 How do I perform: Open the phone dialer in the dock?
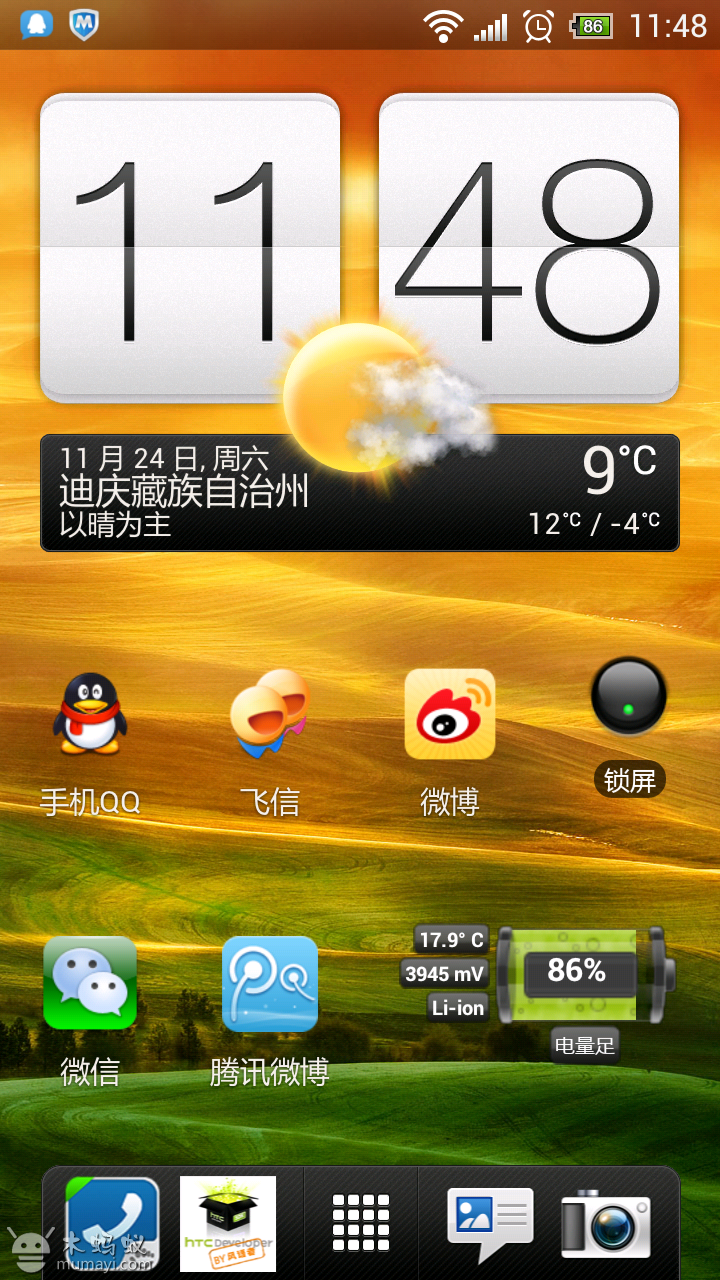pyautogui.click(x=112, y=1222)
